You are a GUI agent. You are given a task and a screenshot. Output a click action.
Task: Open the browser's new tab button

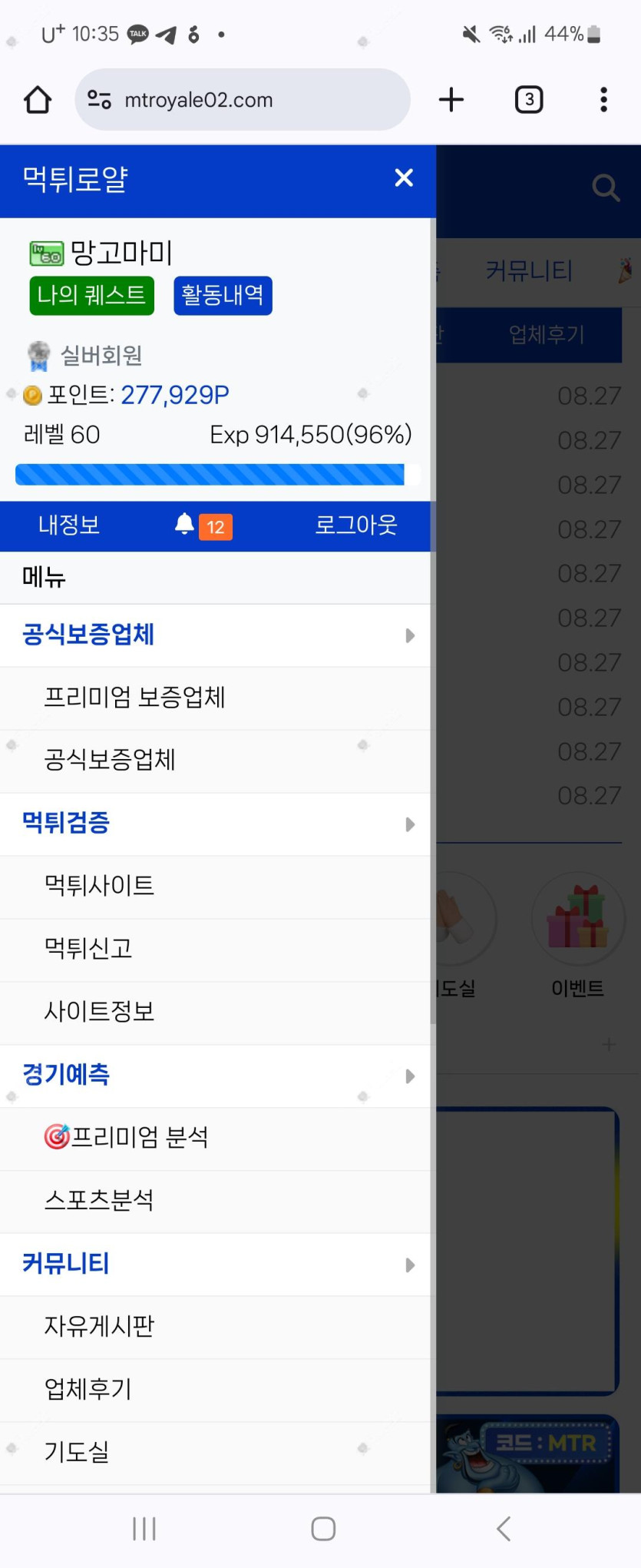point(451,100)
